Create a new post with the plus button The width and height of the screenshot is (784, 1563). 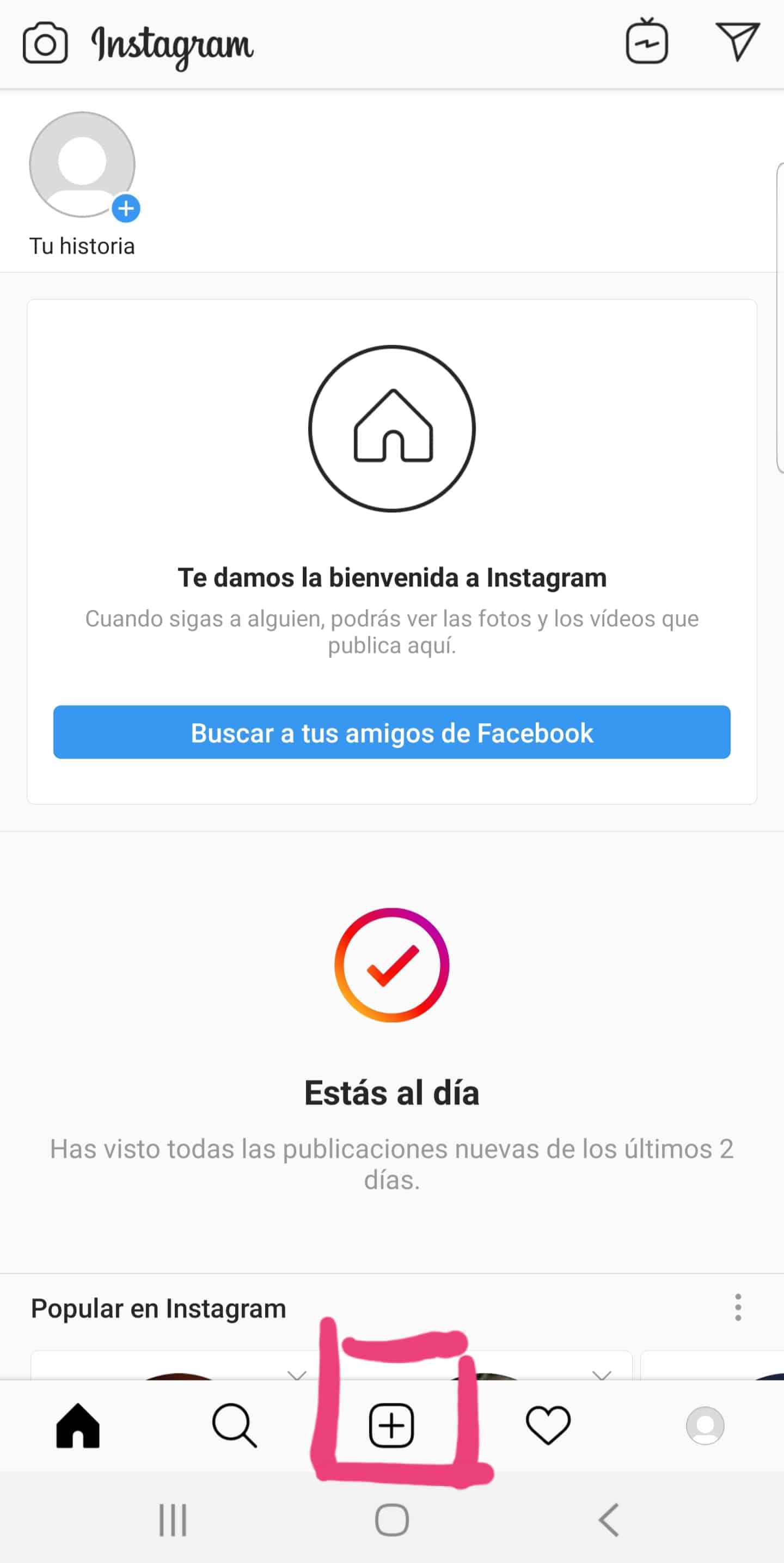click(391, 1425)
